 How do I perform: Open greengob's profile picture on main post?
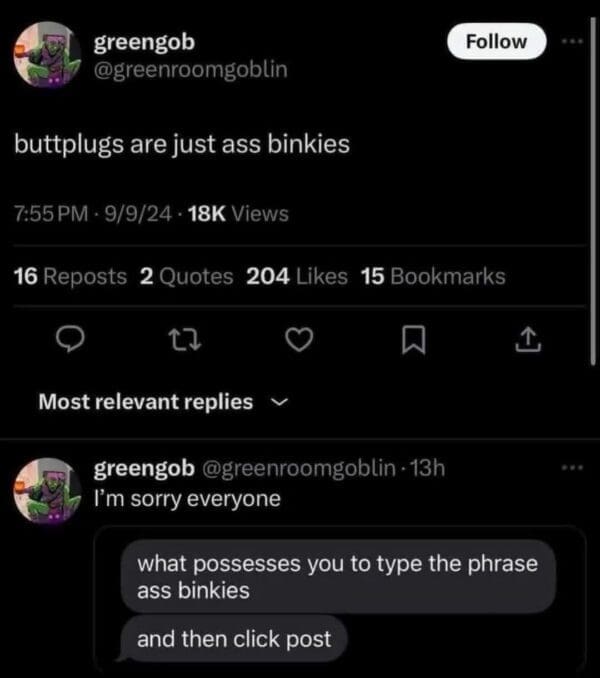(47, 56)
